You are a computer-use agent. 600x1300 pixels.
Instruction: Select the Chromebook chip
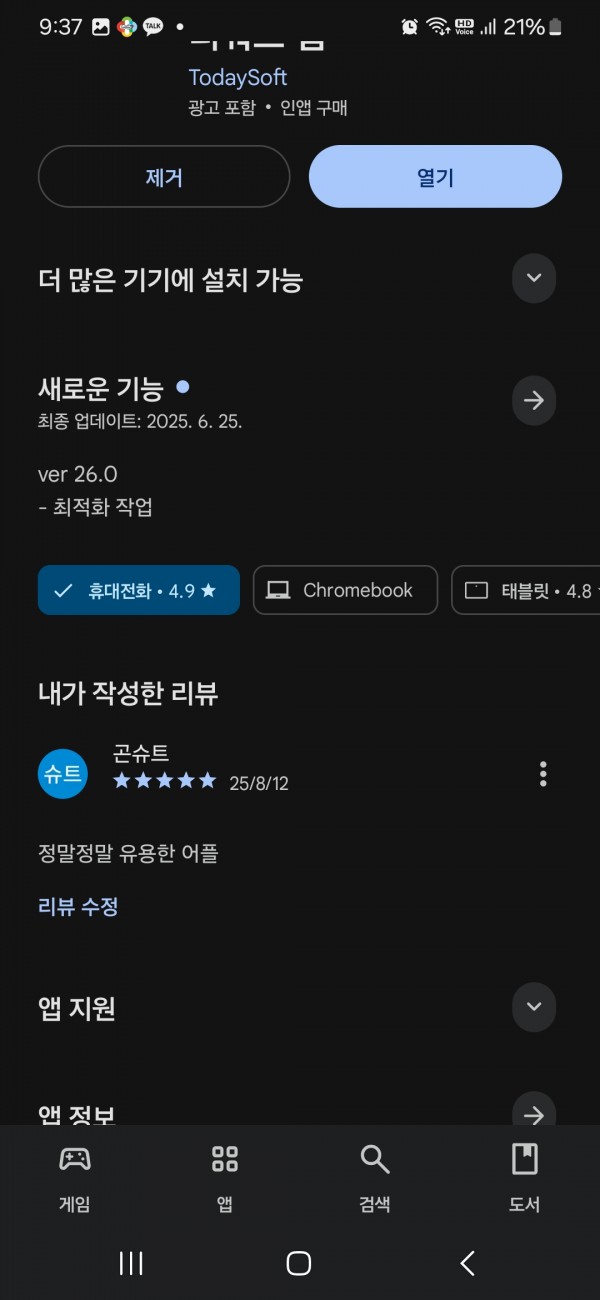(345, 590)
